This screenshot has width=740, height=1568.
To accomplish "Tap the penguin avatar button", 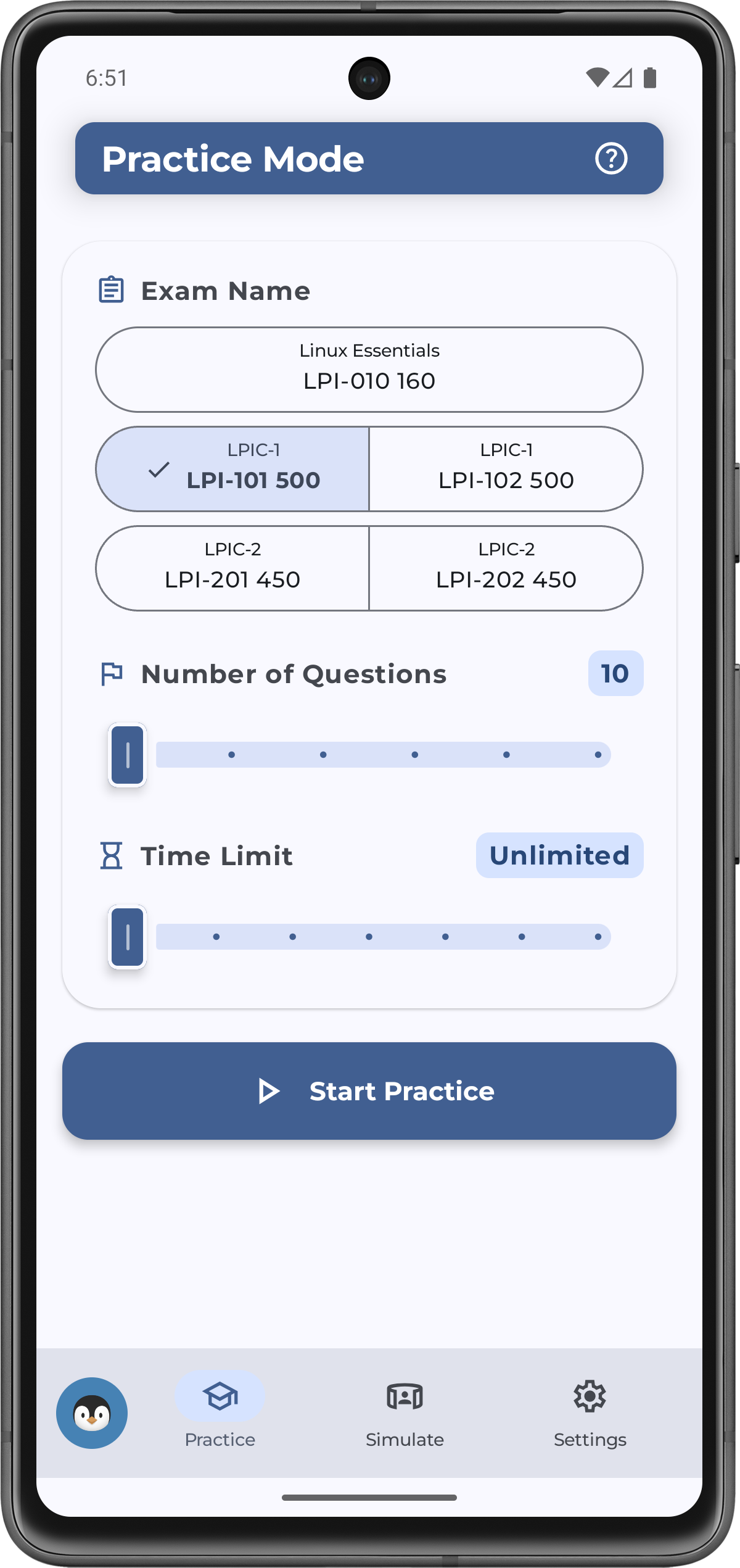I will (x=92, y=1413).
